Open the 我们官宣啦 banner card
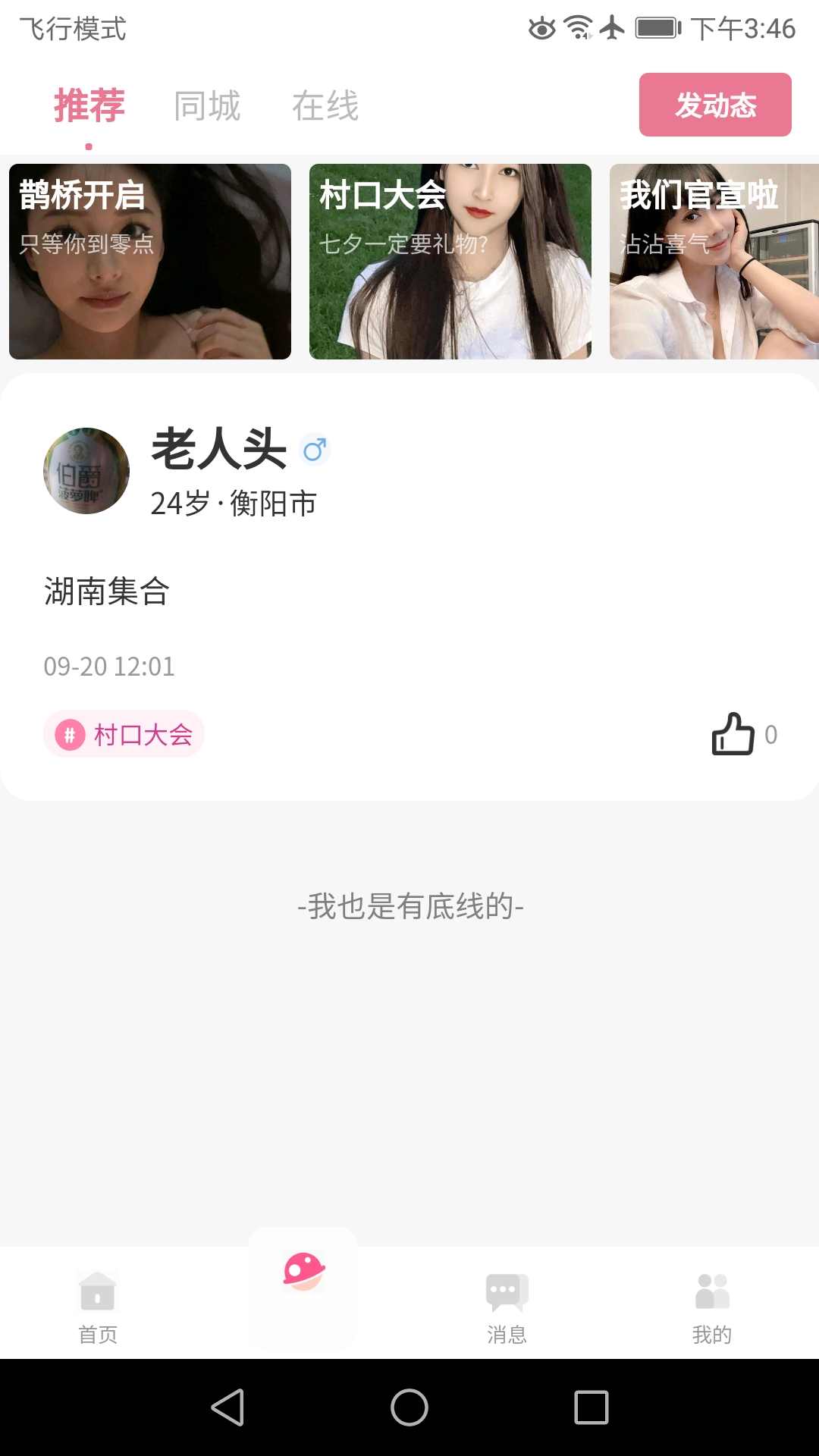This screenshot has width=819, height=1456. point(713,258)
